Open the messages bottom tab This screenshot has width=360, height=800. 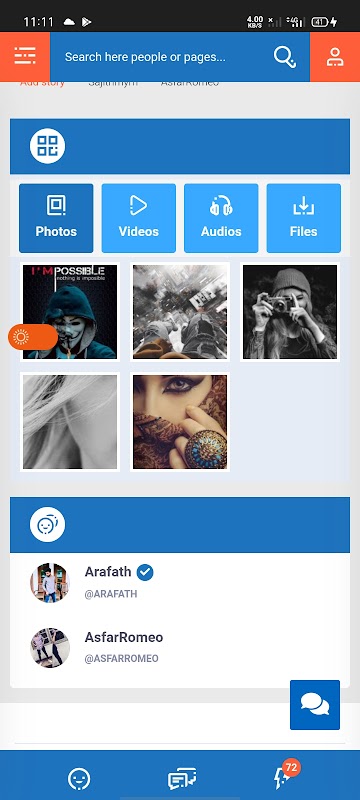(182, 779)
